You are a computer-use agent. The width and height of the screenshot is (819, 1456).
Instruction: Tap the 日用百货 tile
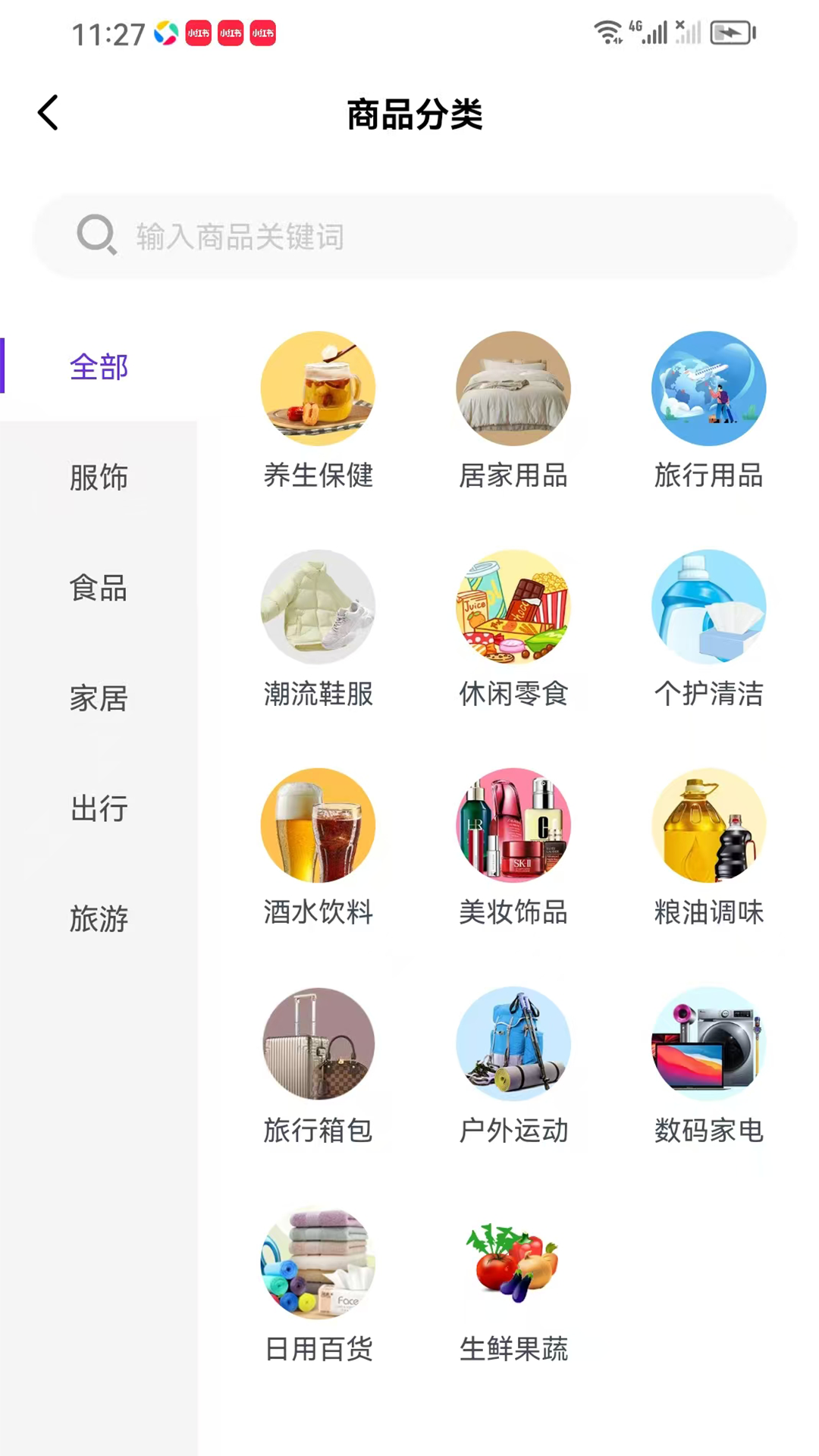(318, 1283)
